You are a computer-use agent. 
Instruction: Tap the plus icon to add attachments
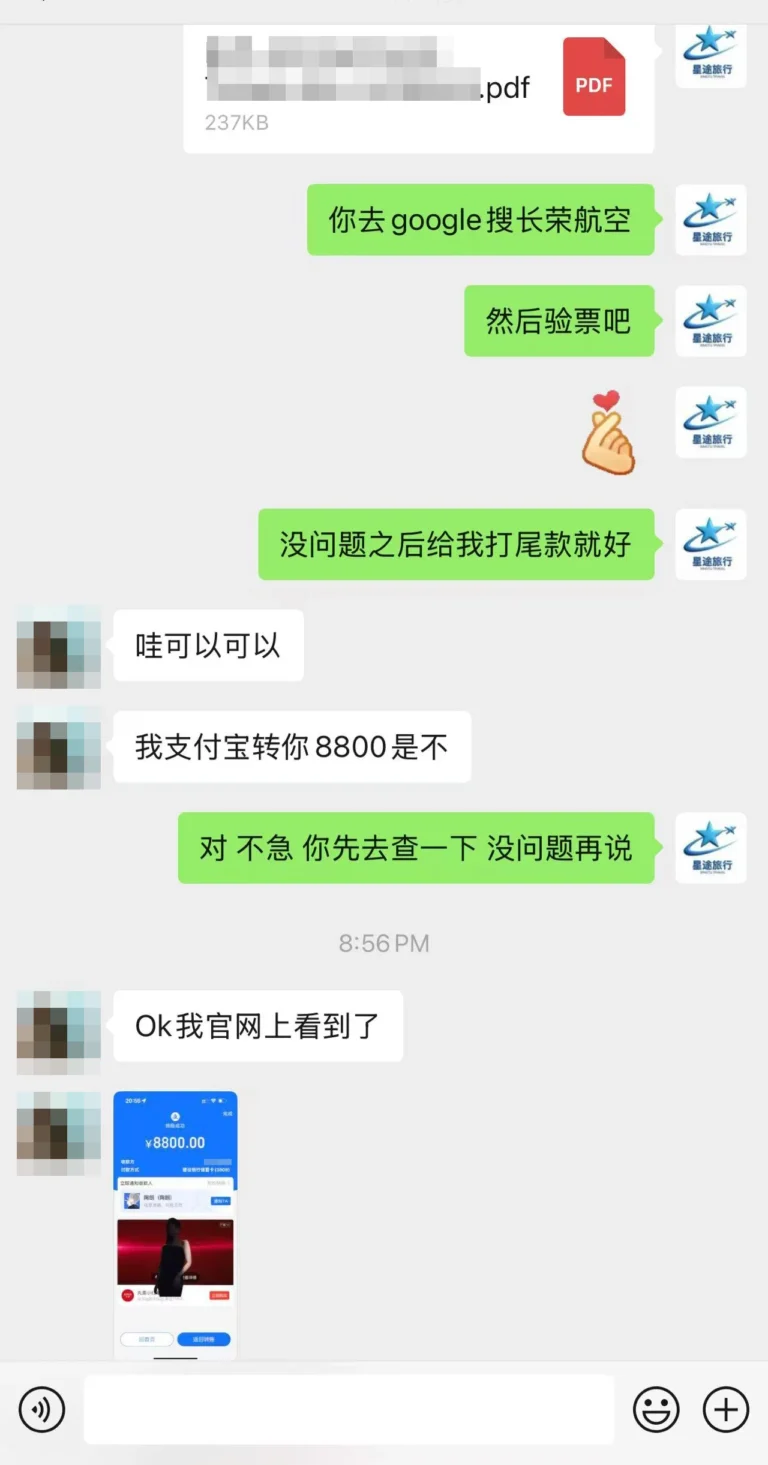coord(725,1410)
